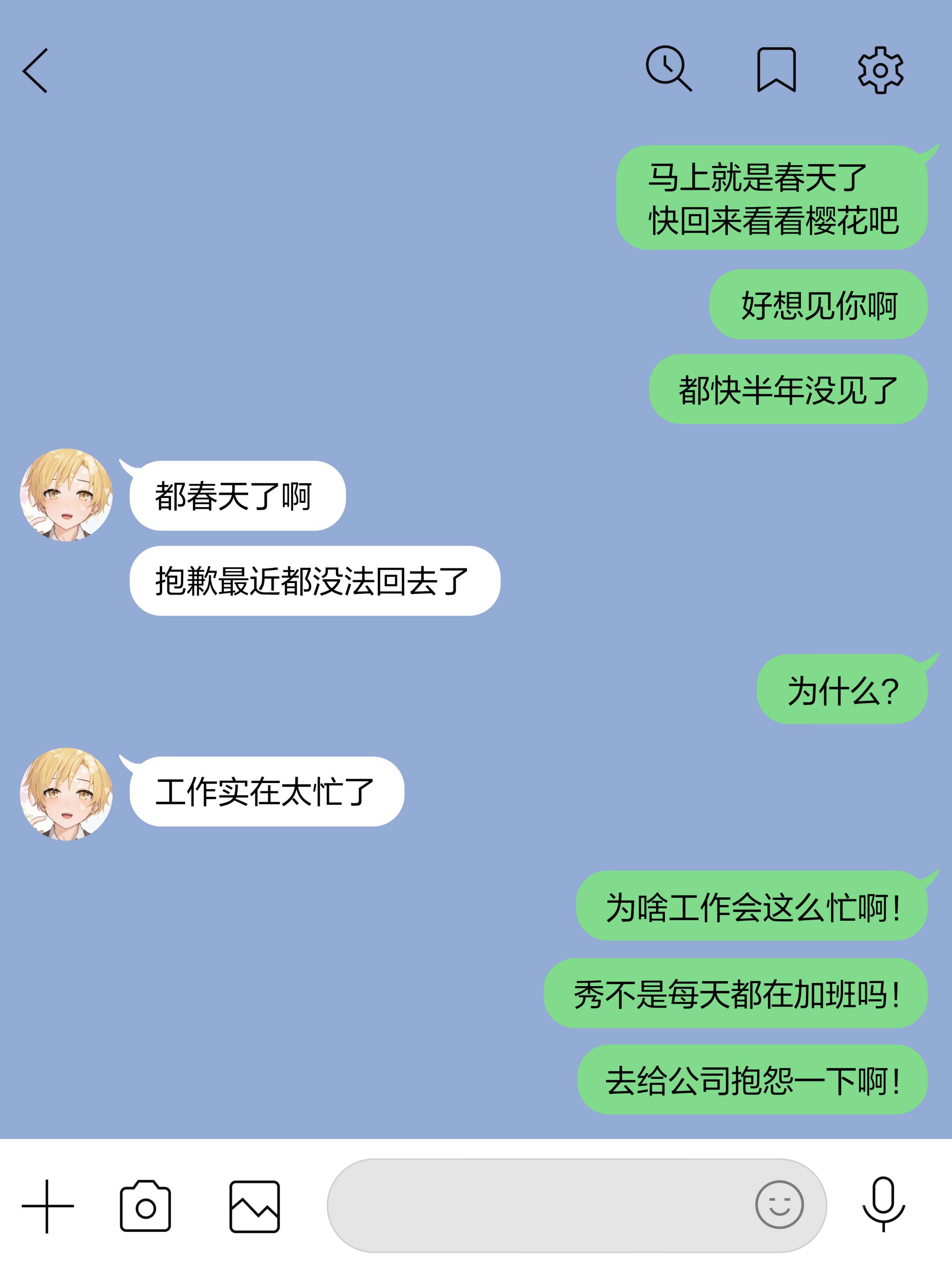This screenshot has height=1270, width=952.
Task: Open the contact's avatar beside 都春天了啊
Action: pyautogui.click(x=67, y=495)
